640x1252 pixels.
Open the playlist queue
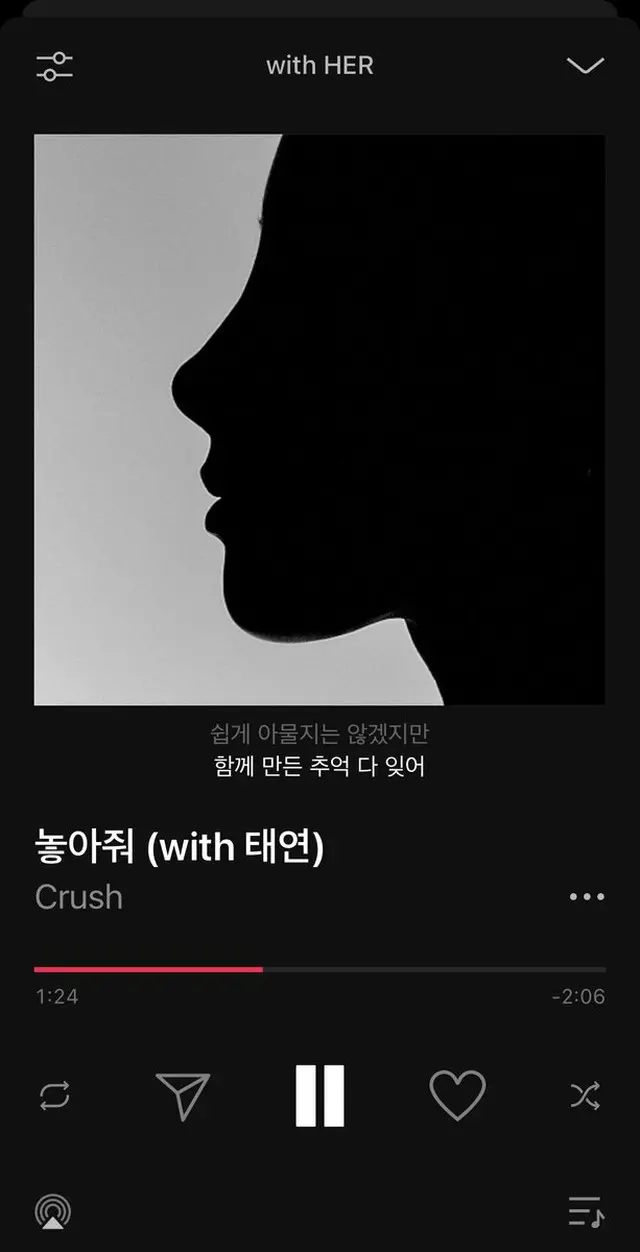coord(585,1211)
